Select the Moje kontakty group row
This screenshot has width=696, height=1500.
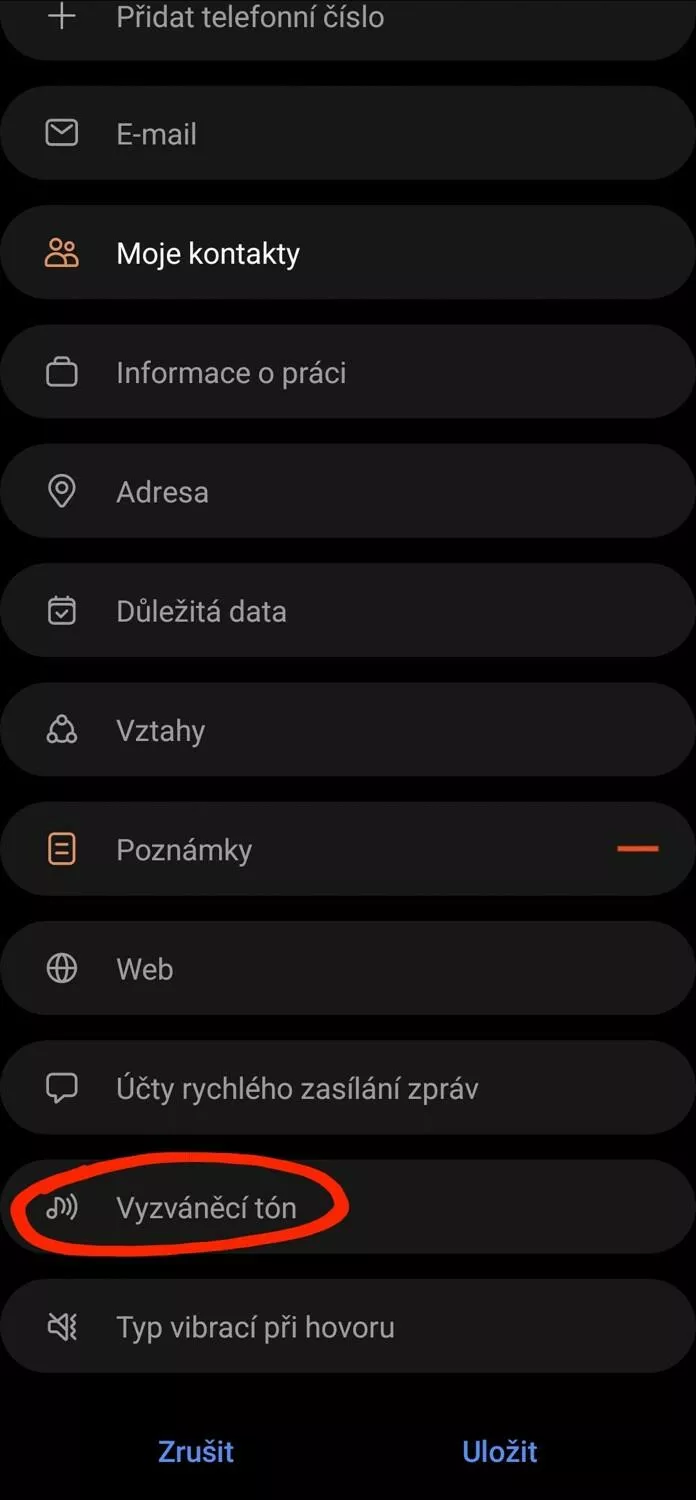pos(348,253)
